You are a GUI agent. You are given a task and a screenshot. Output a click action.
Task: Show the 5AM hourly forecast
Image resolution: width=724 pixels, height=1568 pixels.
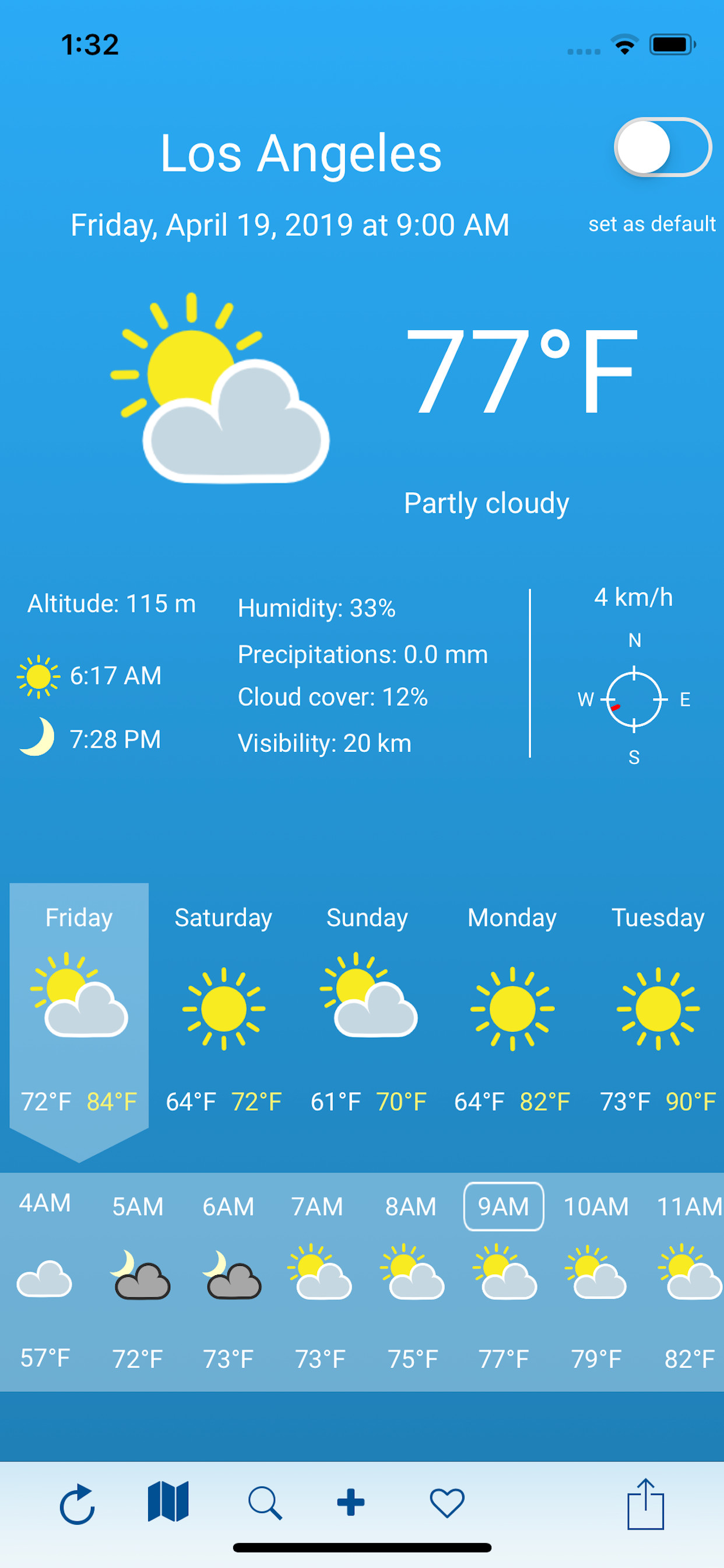[x=138, y=1282]
